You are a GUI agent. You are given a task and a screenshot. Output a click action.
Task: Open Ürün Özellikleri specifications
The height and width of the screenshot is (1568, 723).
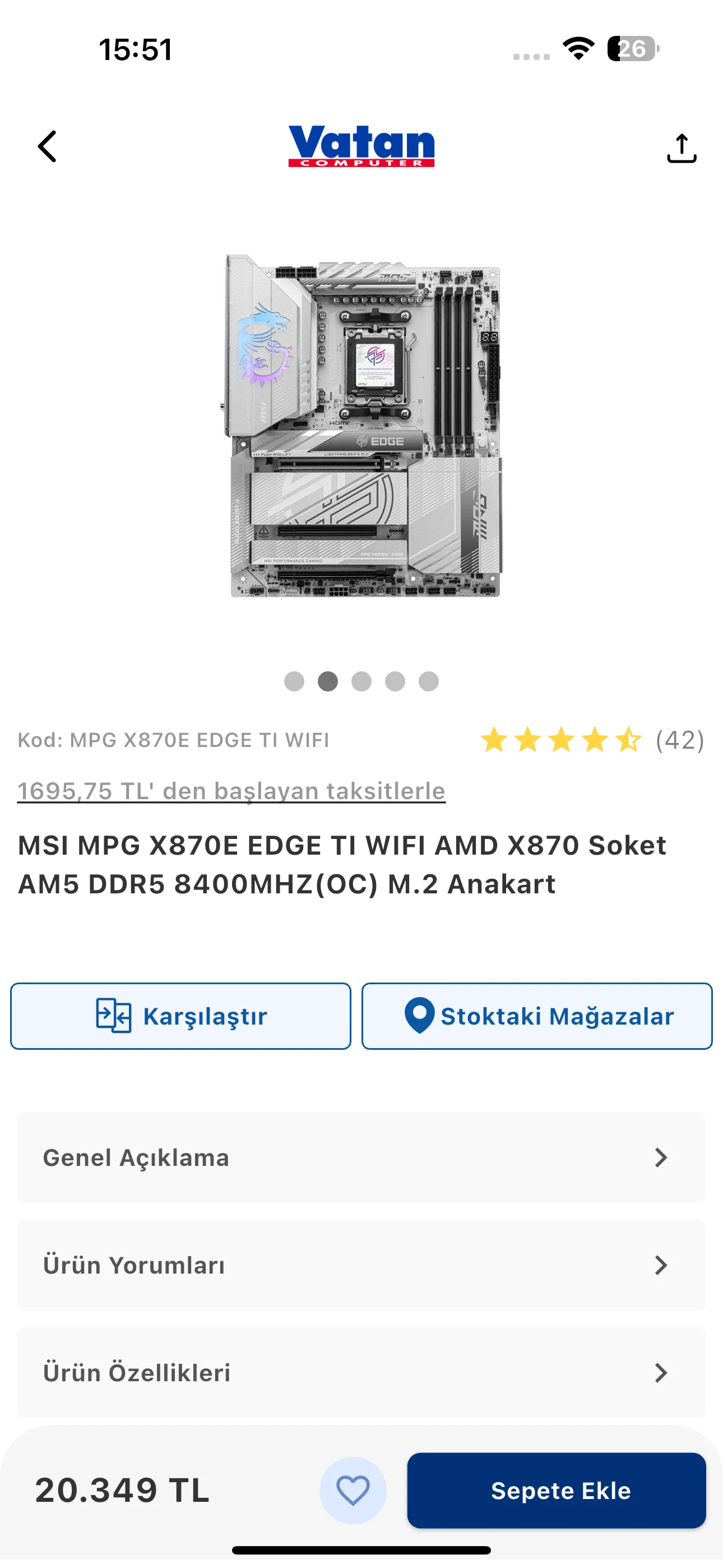[x=361, y=1373]
